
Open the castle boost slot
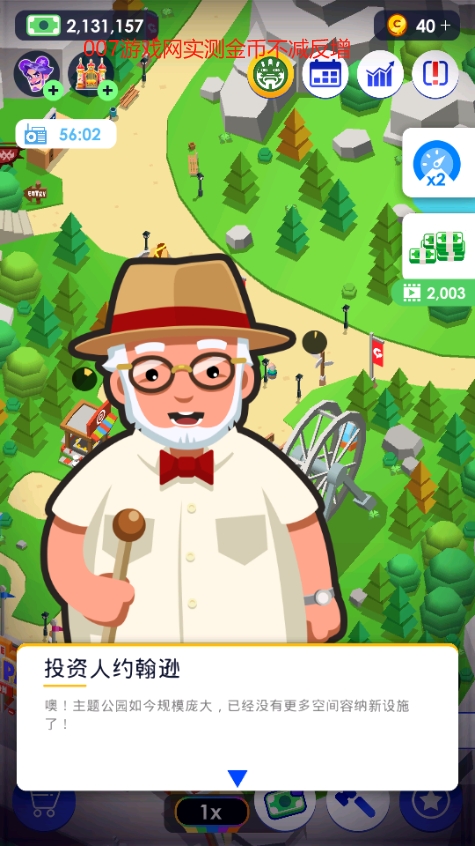[x=91, y=74]
